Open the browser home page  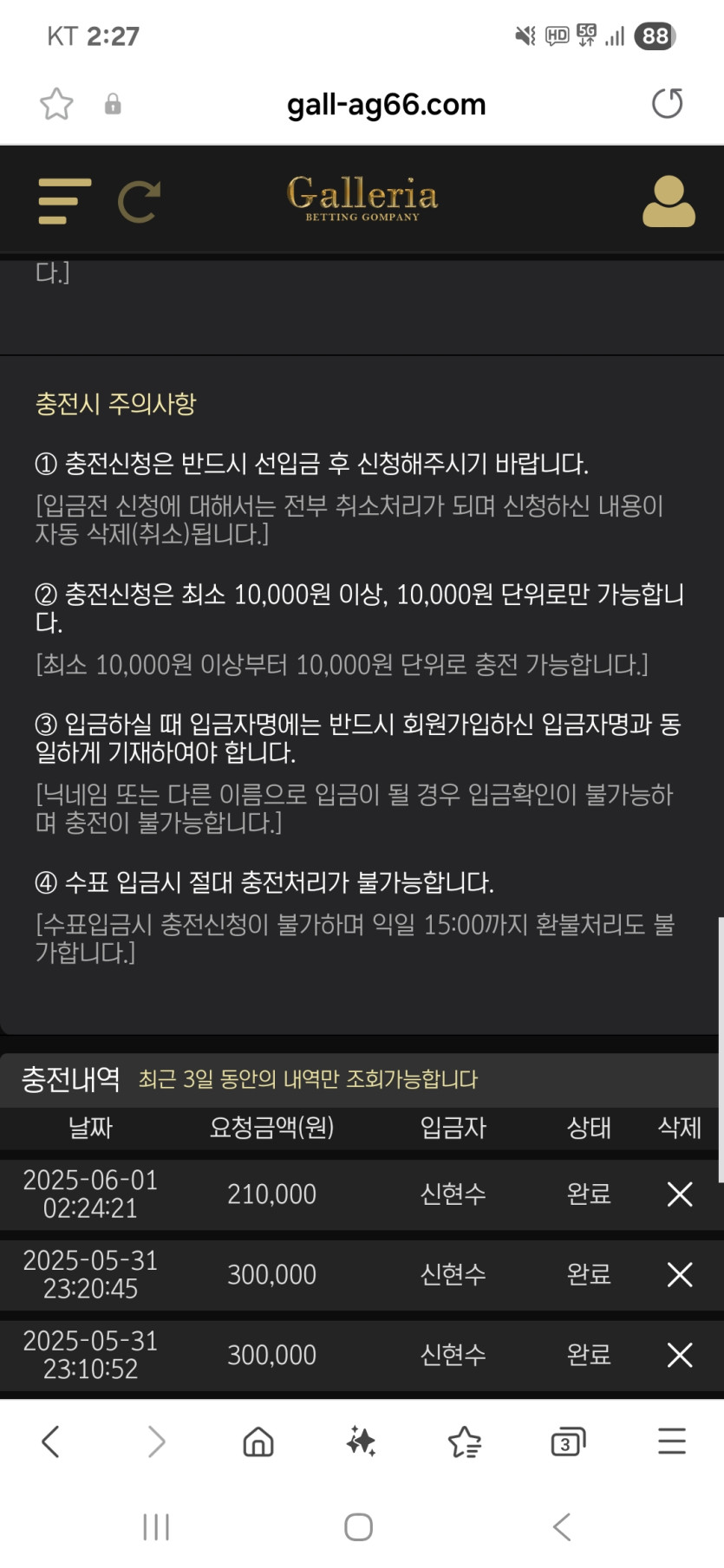[x=258, y=1442]
